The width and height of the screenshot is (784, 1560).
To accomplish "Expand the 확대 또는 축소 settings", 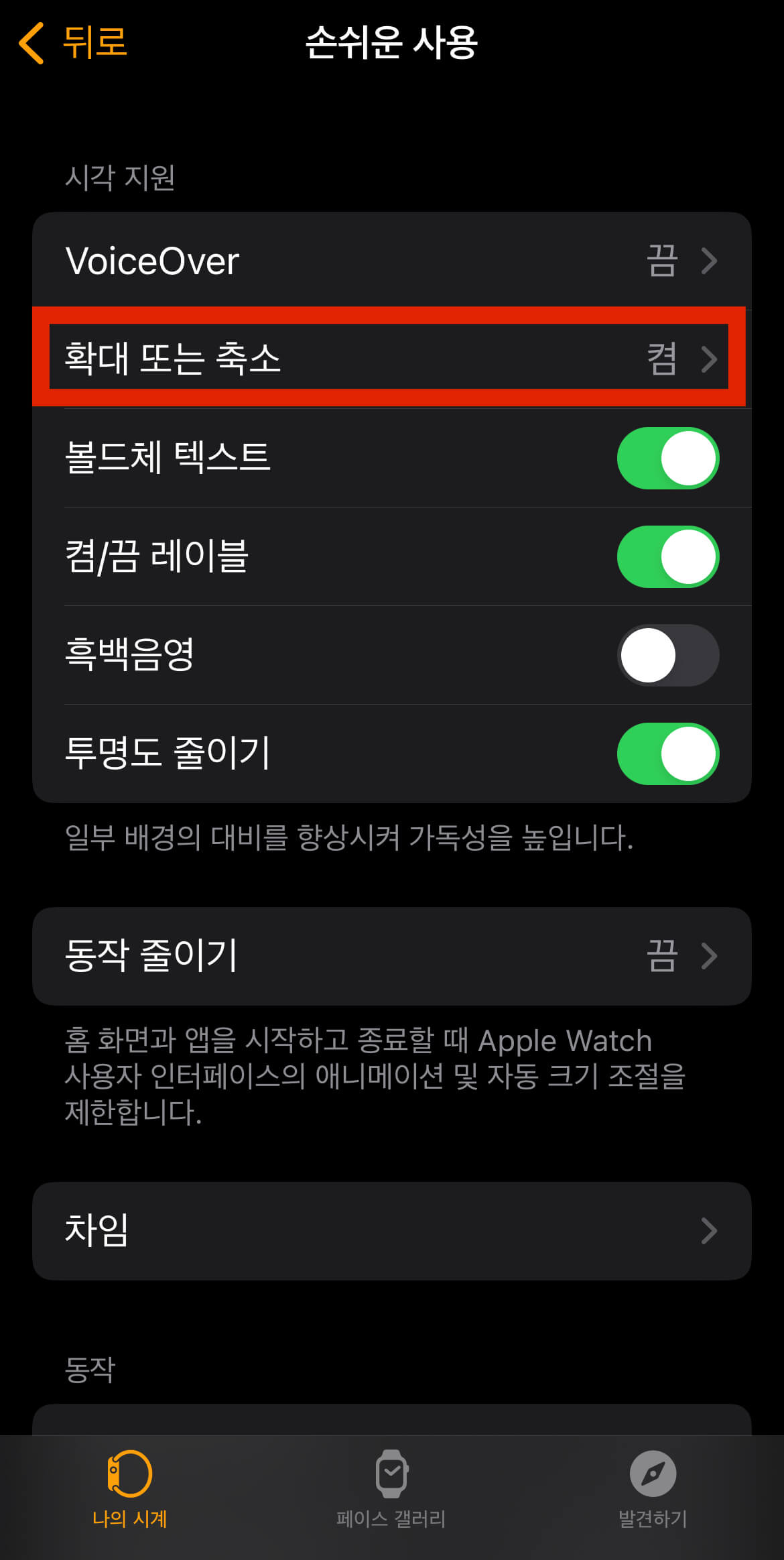I will tap(708, 360).
